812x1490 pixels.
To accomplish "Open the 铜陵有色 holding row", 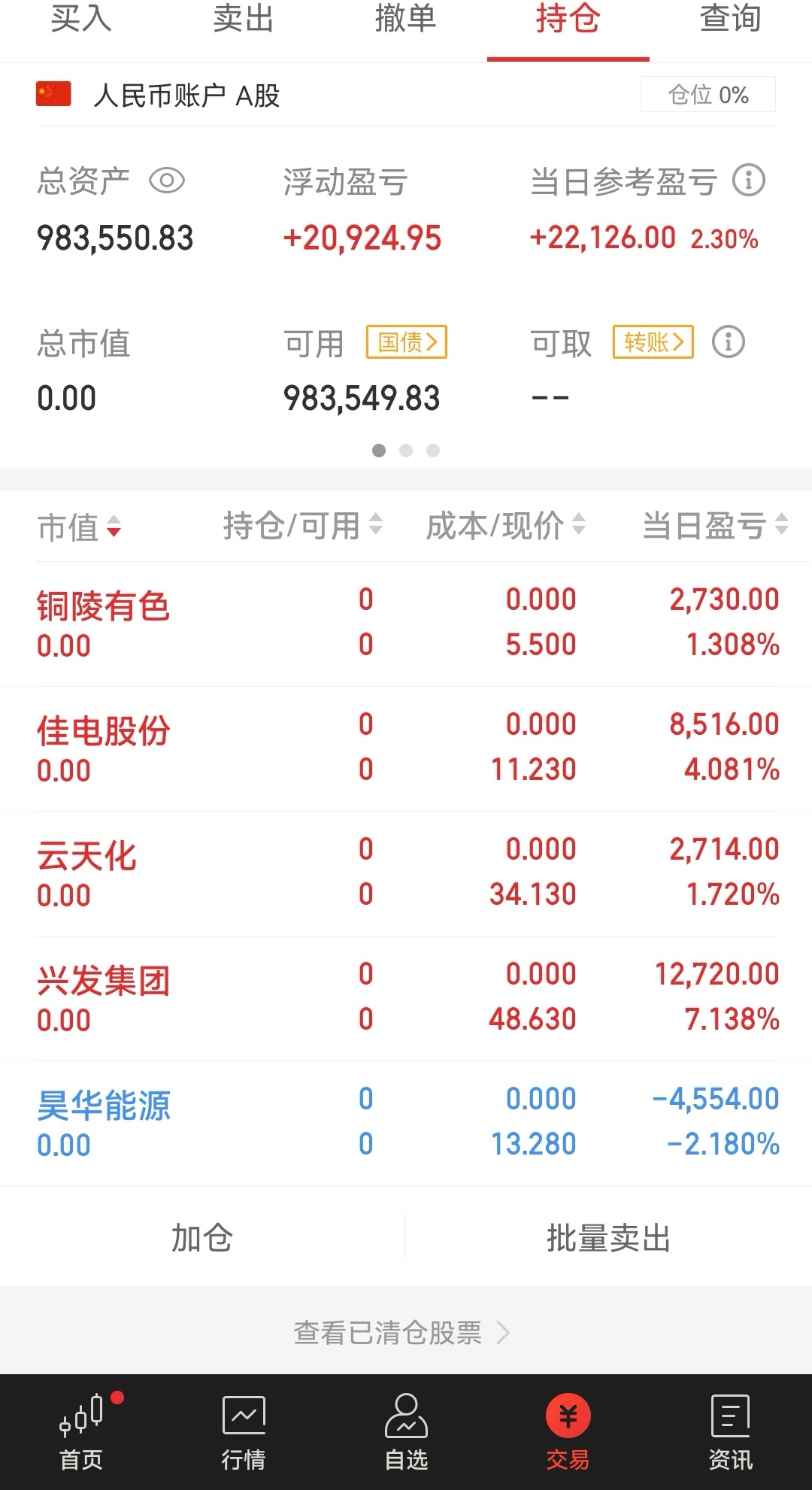I will (x=406, y=624).
